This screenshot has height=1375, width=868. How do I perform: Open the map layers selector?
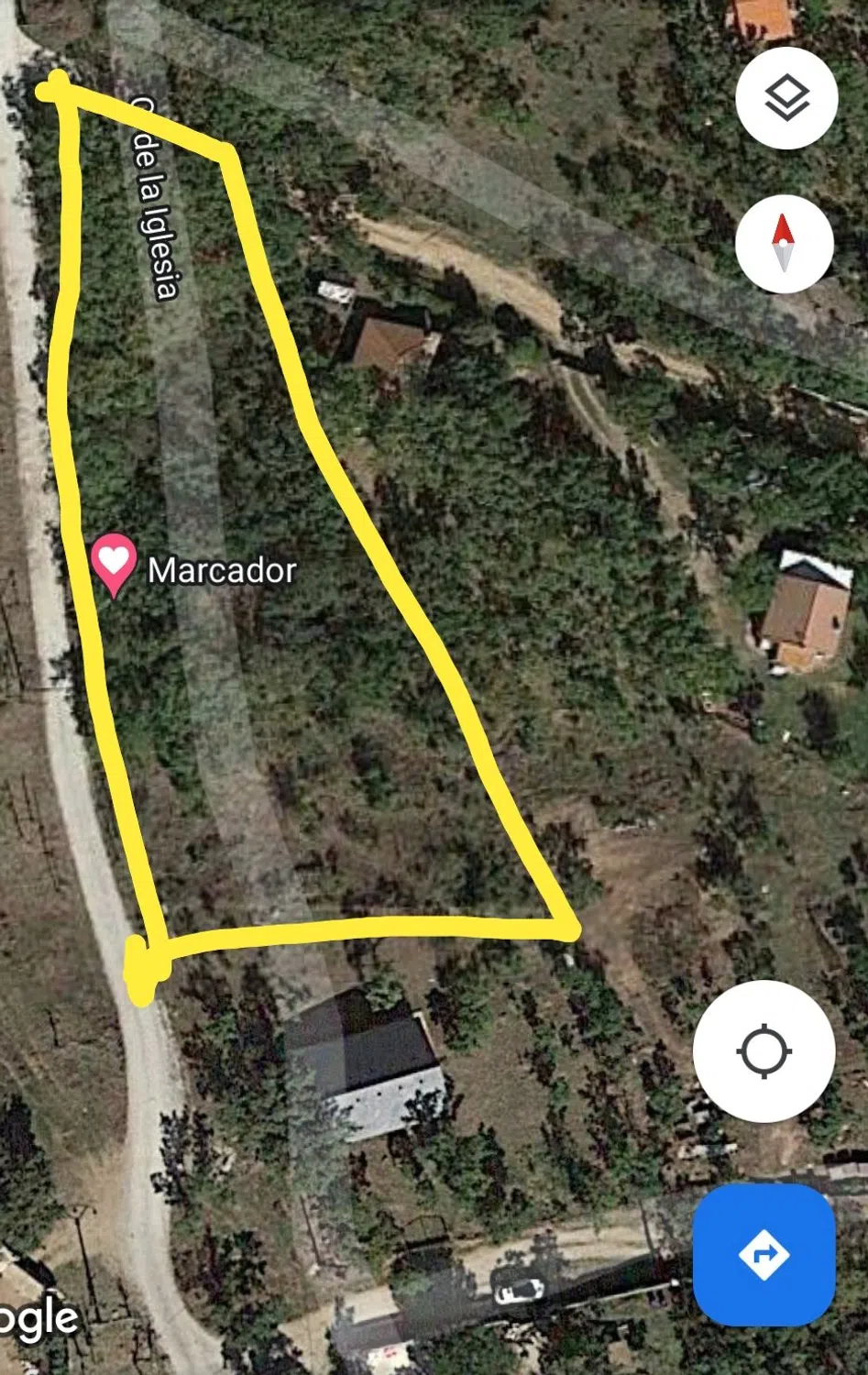tap(786, 98)
